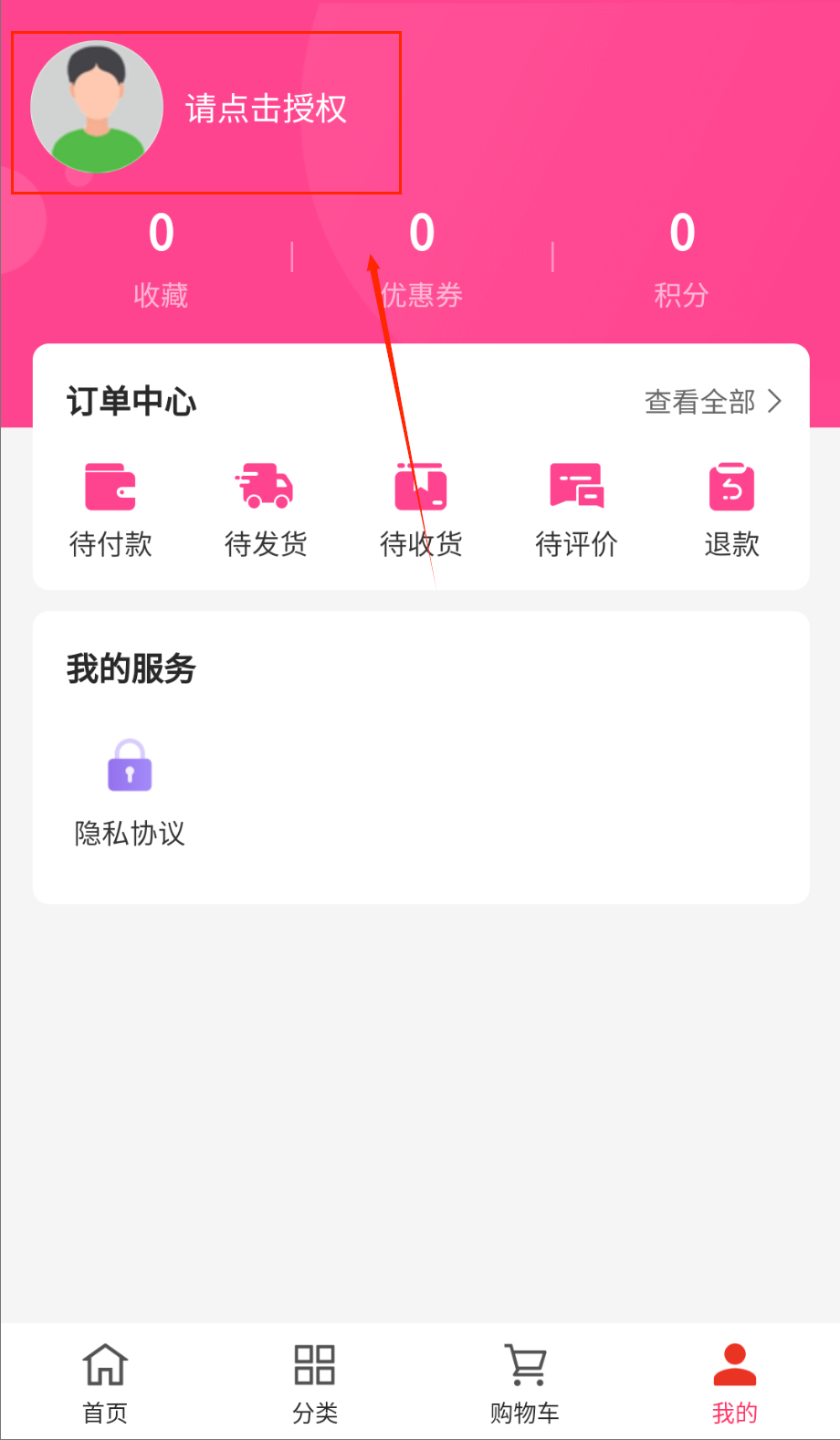Image resolution: width=840 pixels, height=1440 pixels.
Task: Tap 请点击授权 to authorize login
Action: (266, 109)
